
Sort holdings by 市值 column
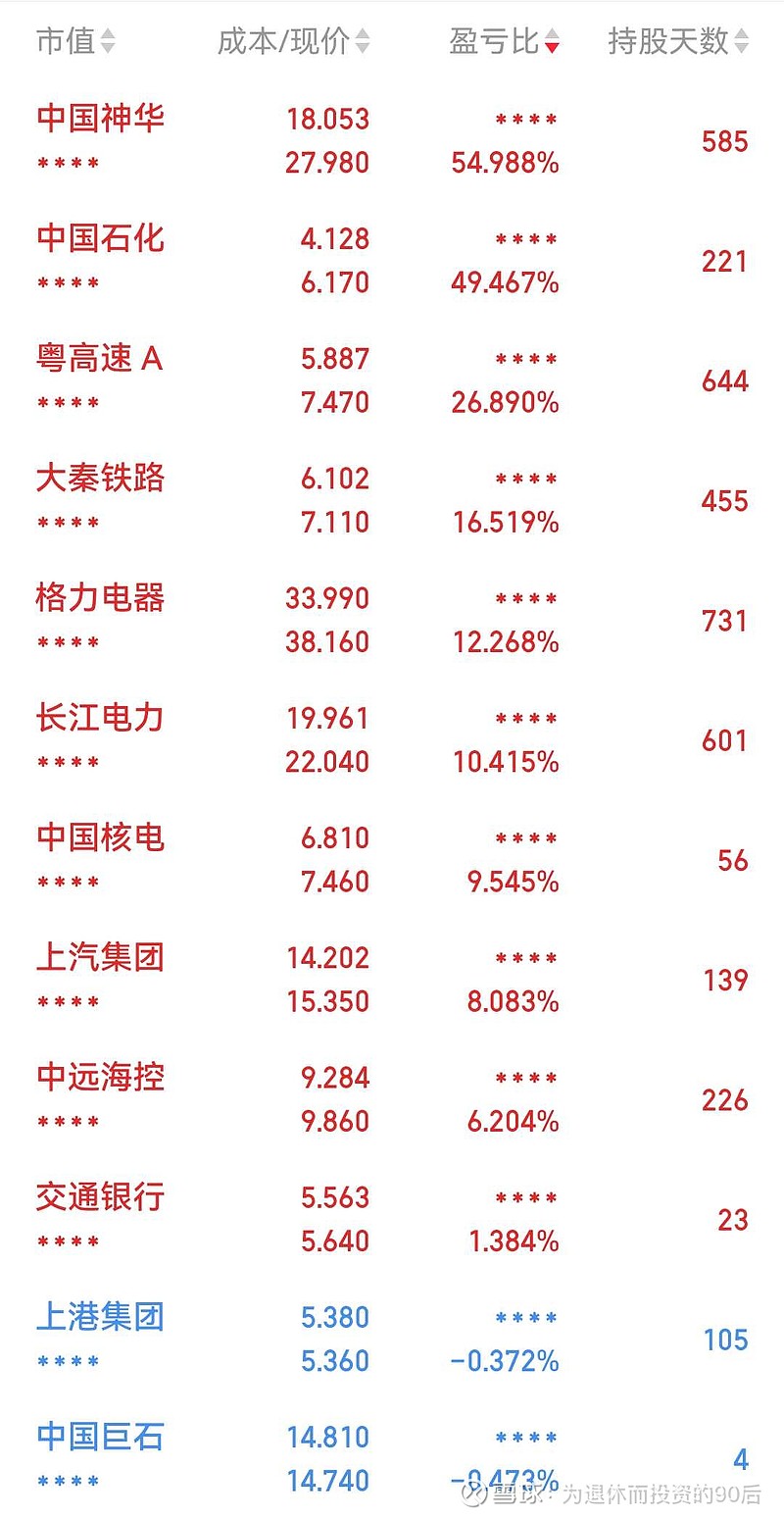pyautogui.click(x=75, y=41)
